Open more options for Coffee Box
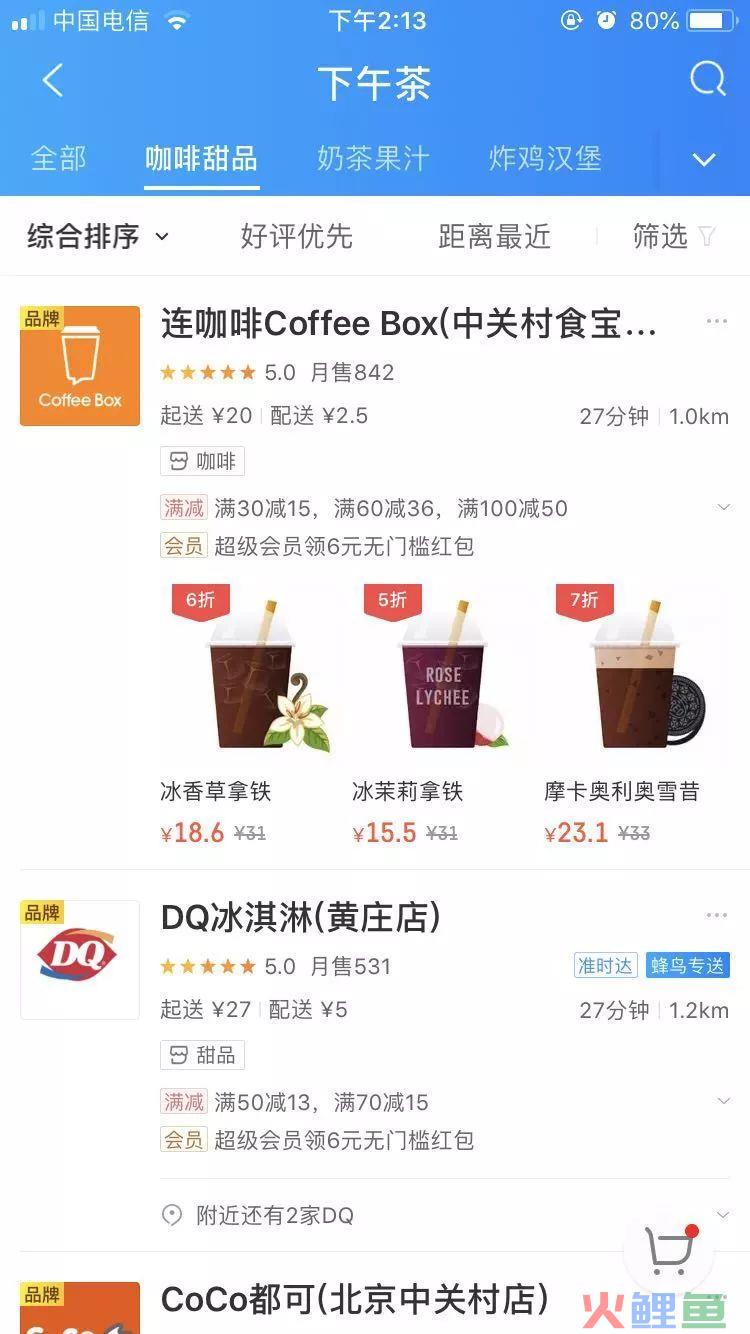Image resolution: width=750 pixels, height=1334 pixels. 716,321
